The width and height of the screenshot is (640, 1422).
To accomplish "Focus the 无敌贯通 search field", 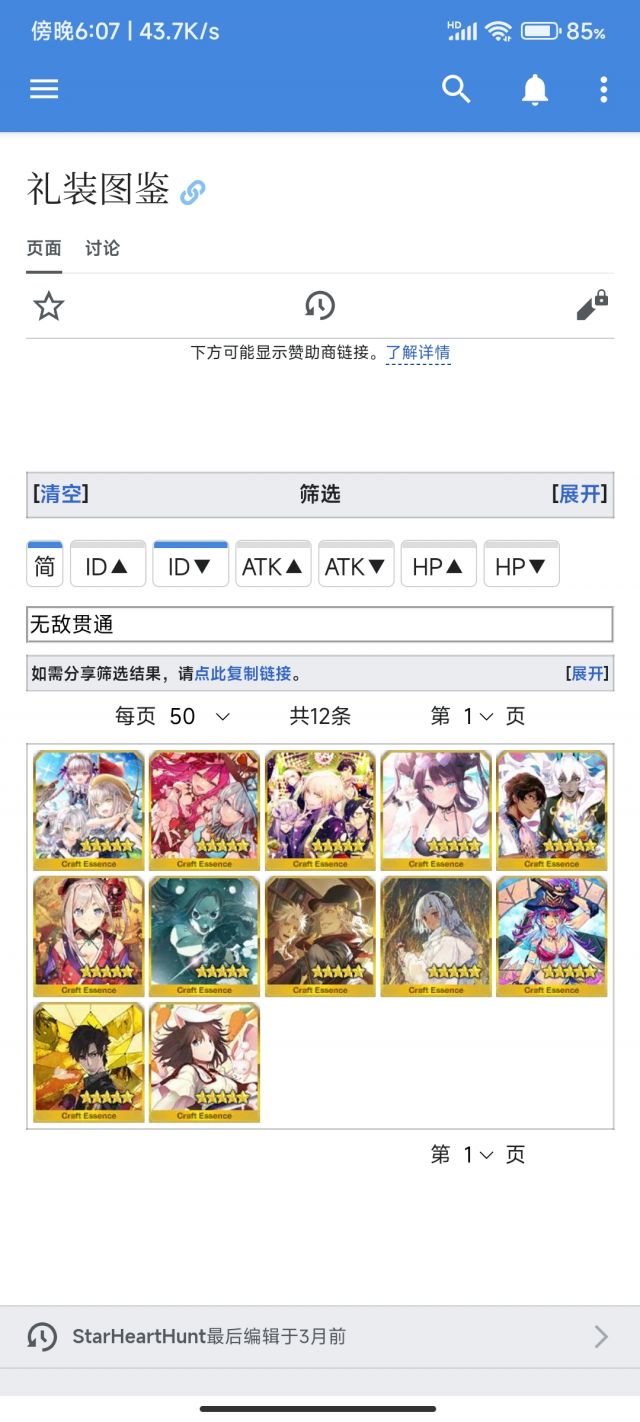I will coord(320,624).
